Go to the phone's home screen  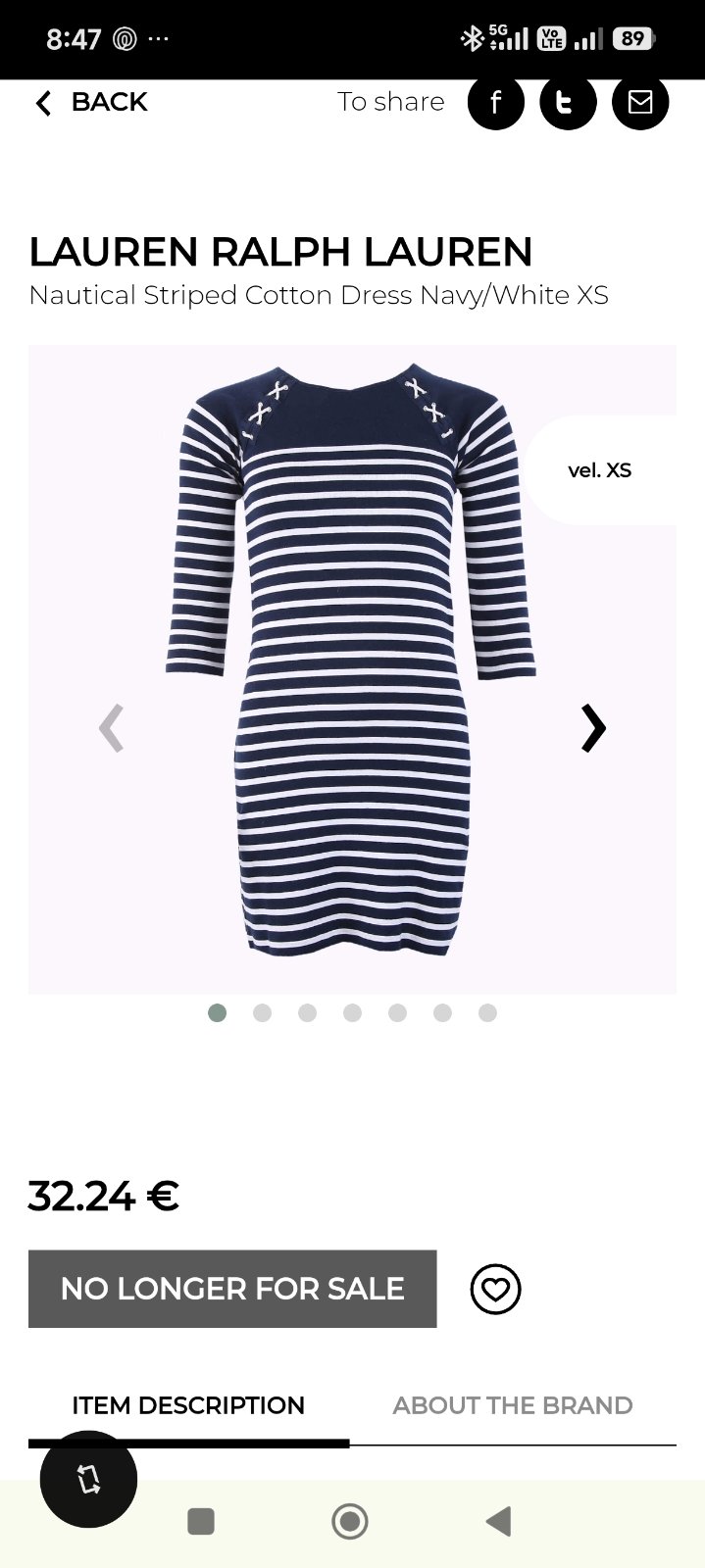tap(350, 1521)
